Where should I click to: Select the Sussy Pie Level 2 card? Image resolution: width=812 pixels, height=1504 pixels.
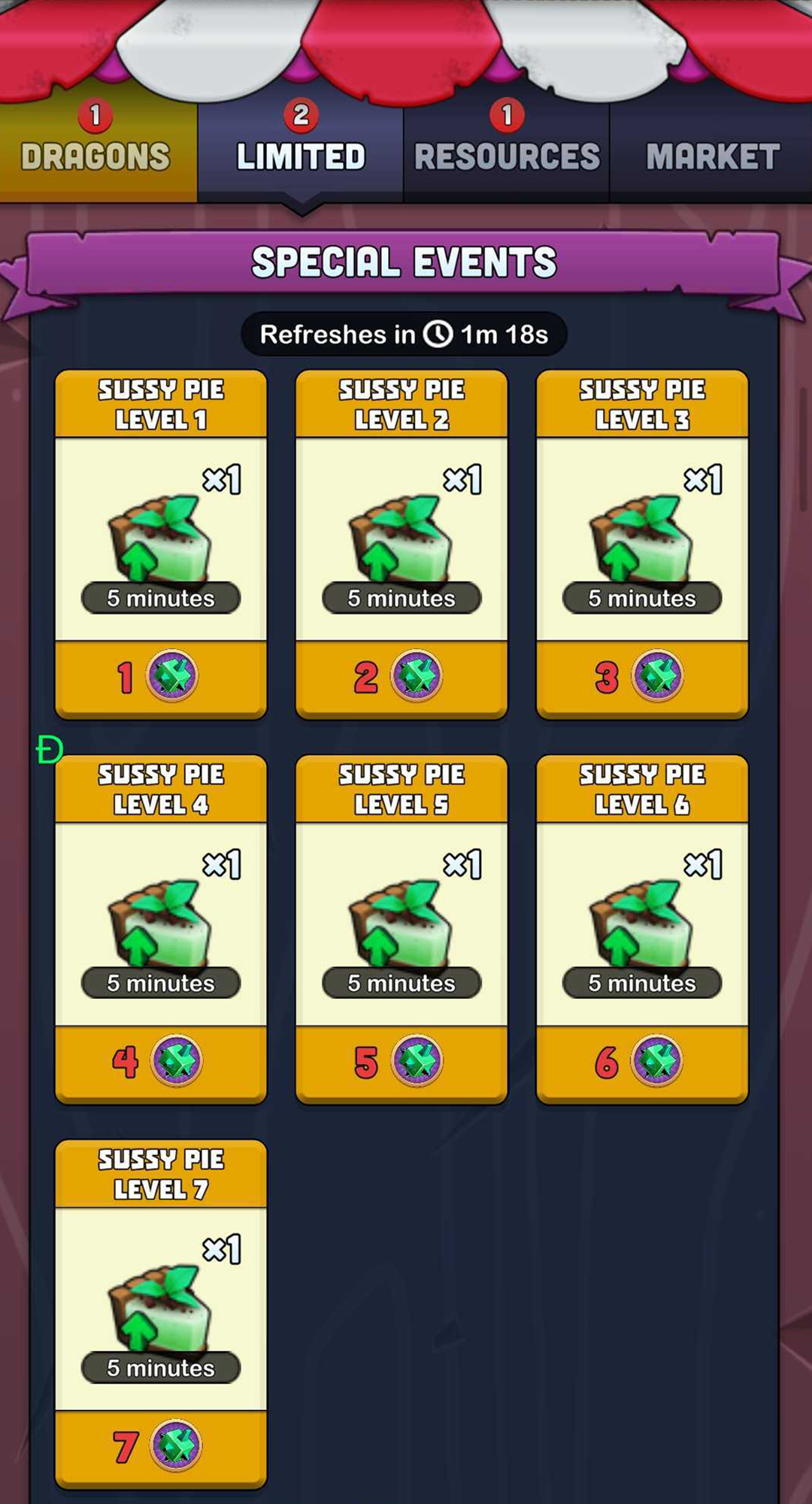point(401,543)
